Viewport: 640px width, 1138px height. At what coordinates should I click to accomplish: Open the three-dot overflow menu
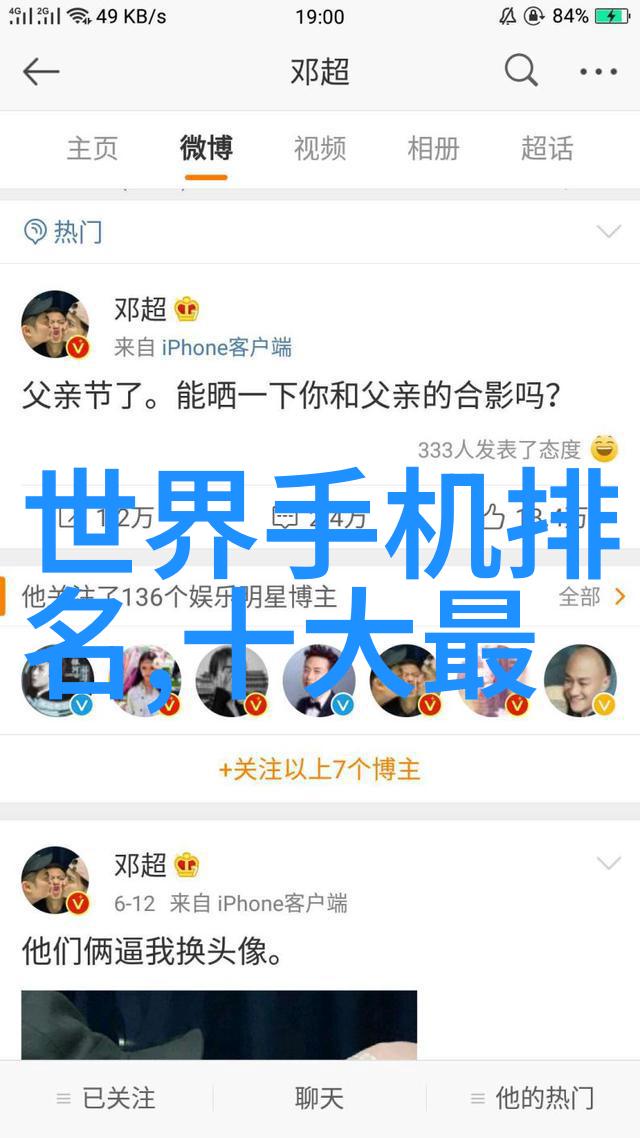pos(598,72)
